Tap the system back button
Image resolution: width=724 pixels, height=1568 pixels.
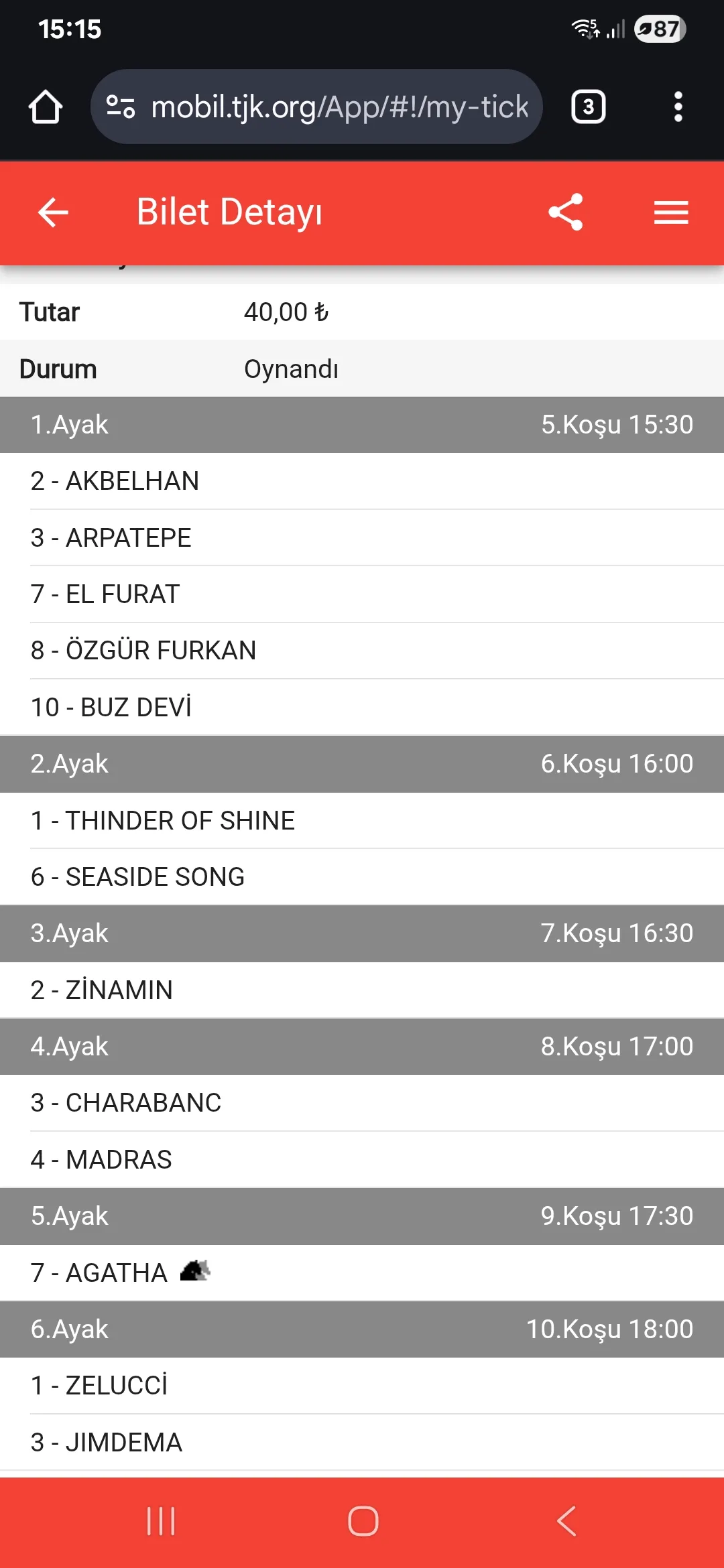tap(566, 1520)
